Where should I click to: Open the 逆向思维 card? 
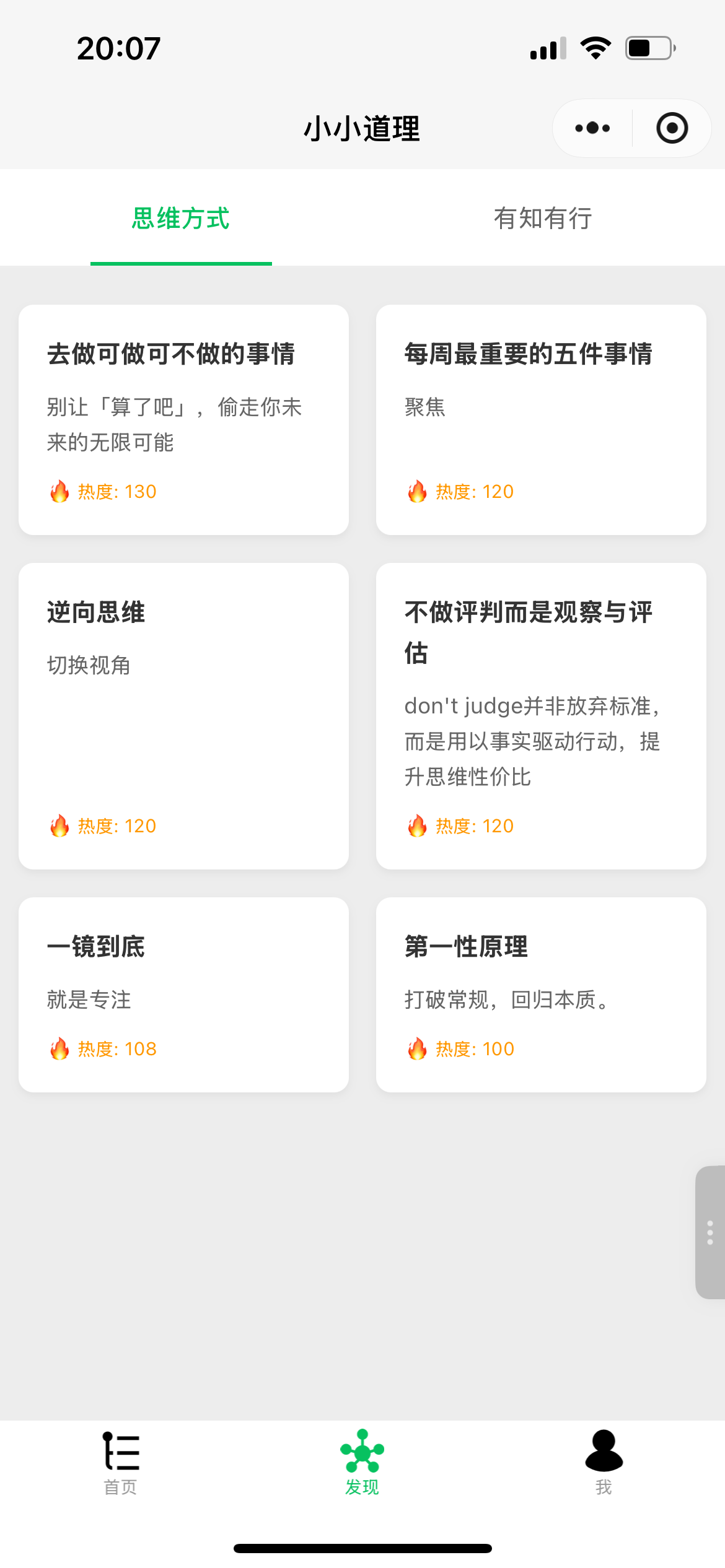[183, 716]
